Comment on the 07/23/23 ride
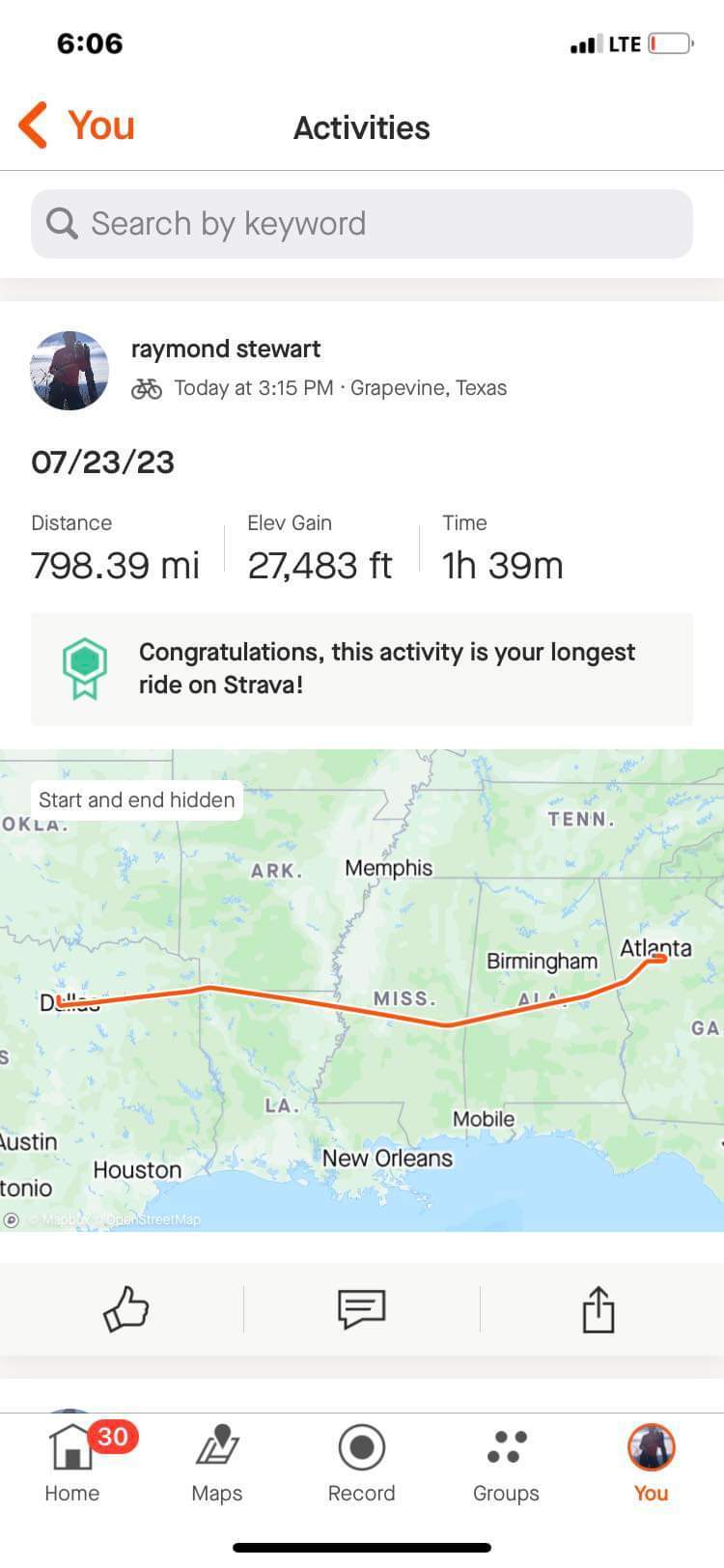This screenshot has width=724, height=1568. pos(362,1310)
